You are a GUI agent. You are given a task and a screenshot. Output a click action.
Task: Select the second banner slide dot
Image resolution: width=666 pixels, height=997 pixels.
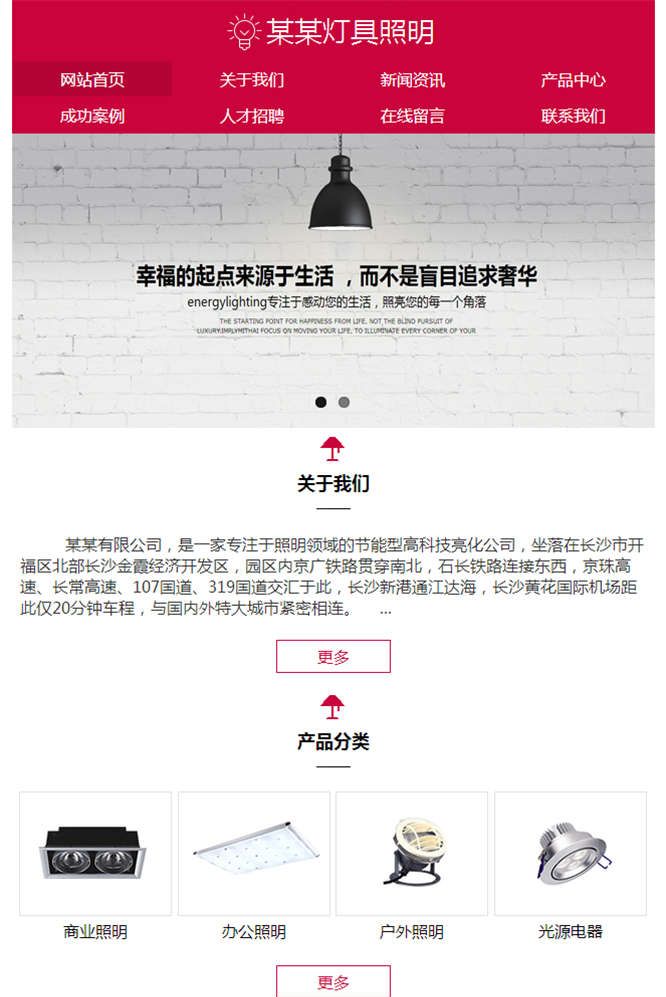point(344,402)
